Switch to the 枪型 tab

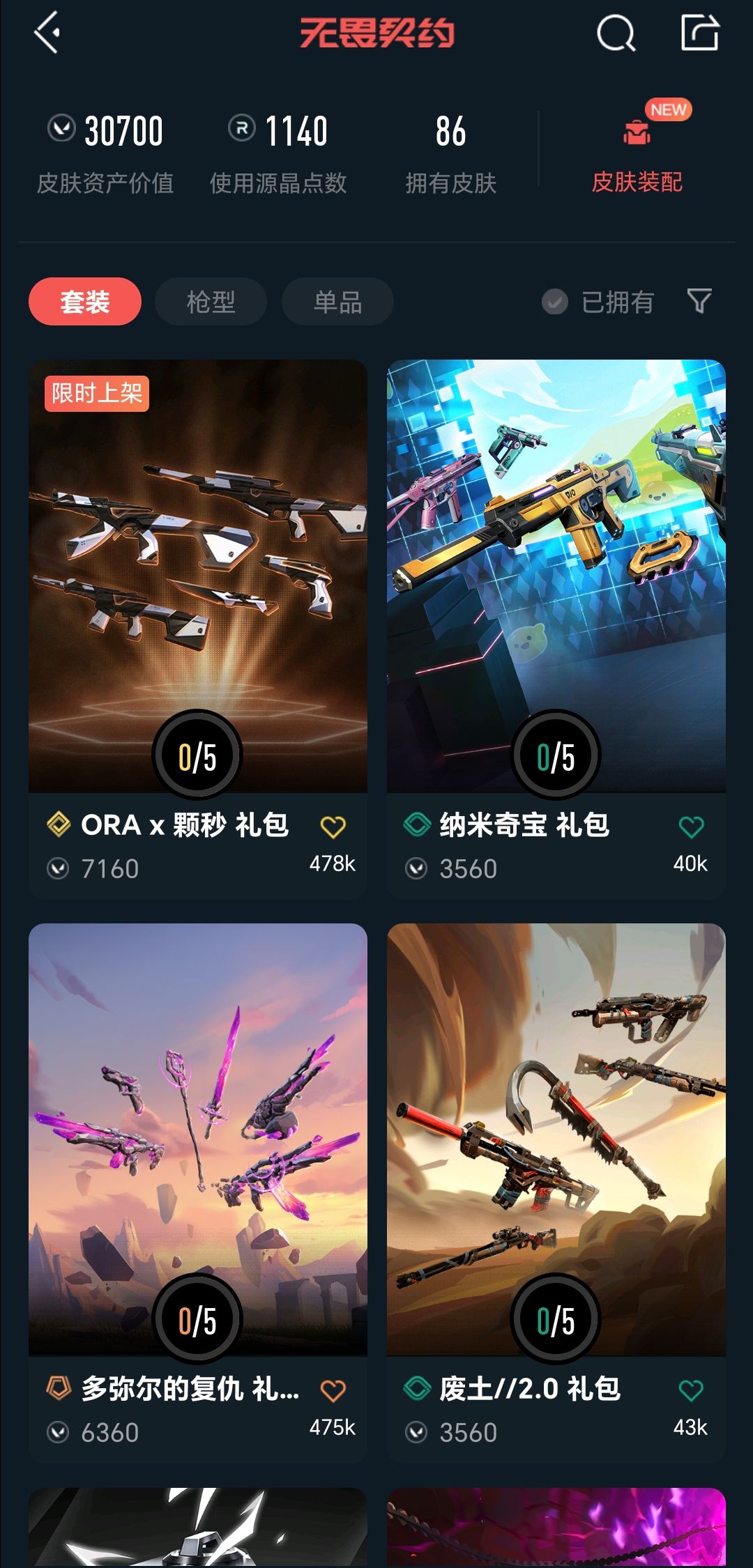point(211,302)
